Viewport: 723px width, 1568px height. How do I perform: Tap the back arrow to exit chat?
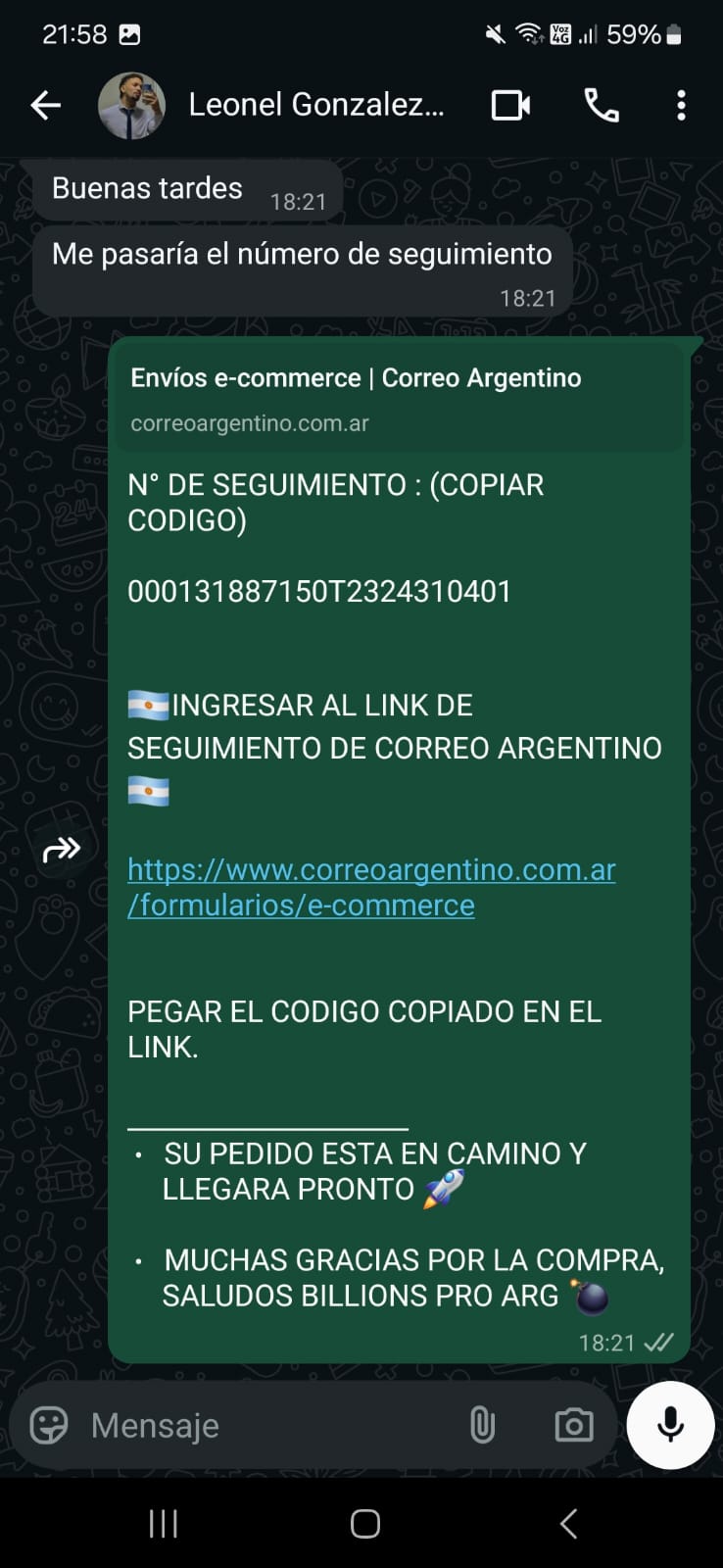[x=45, y=105]
